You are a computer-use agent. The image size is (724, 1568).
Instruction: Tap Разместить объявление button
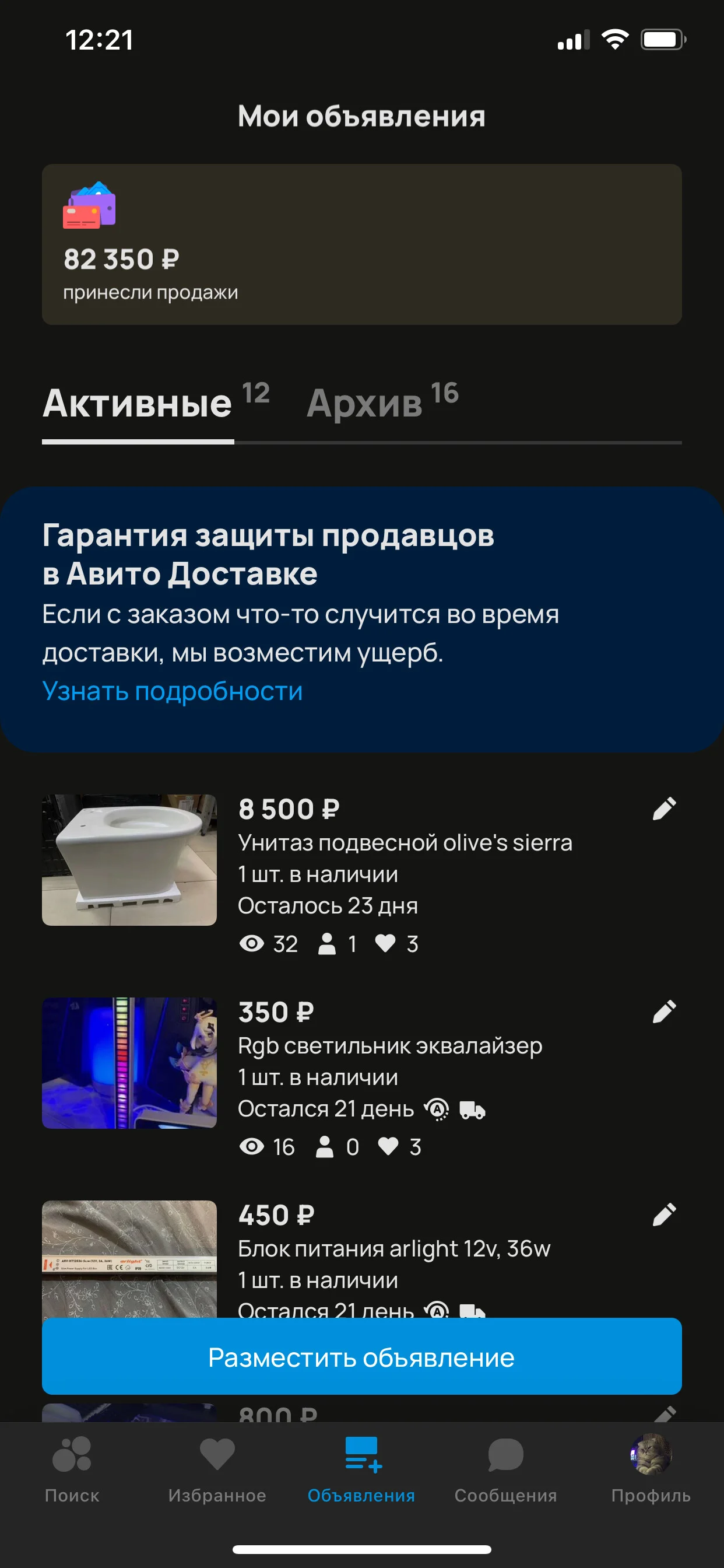point(361,1356)
